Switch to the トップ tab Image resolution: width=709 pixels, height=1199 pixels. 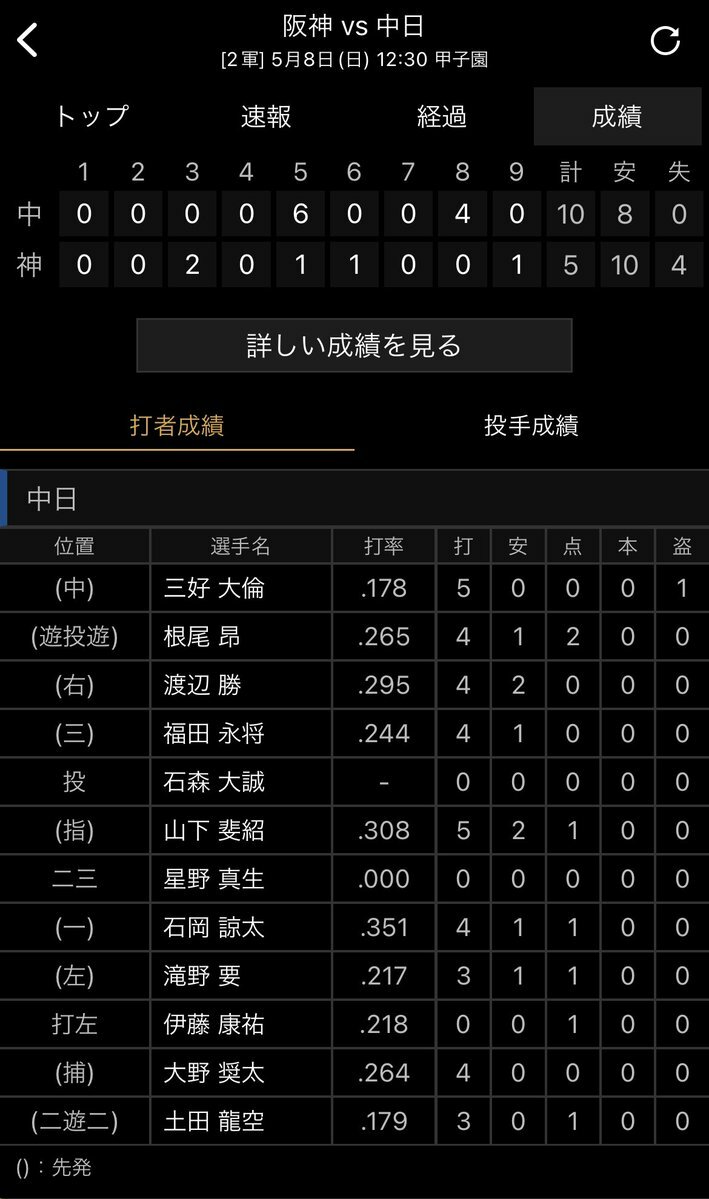(92, 116)
